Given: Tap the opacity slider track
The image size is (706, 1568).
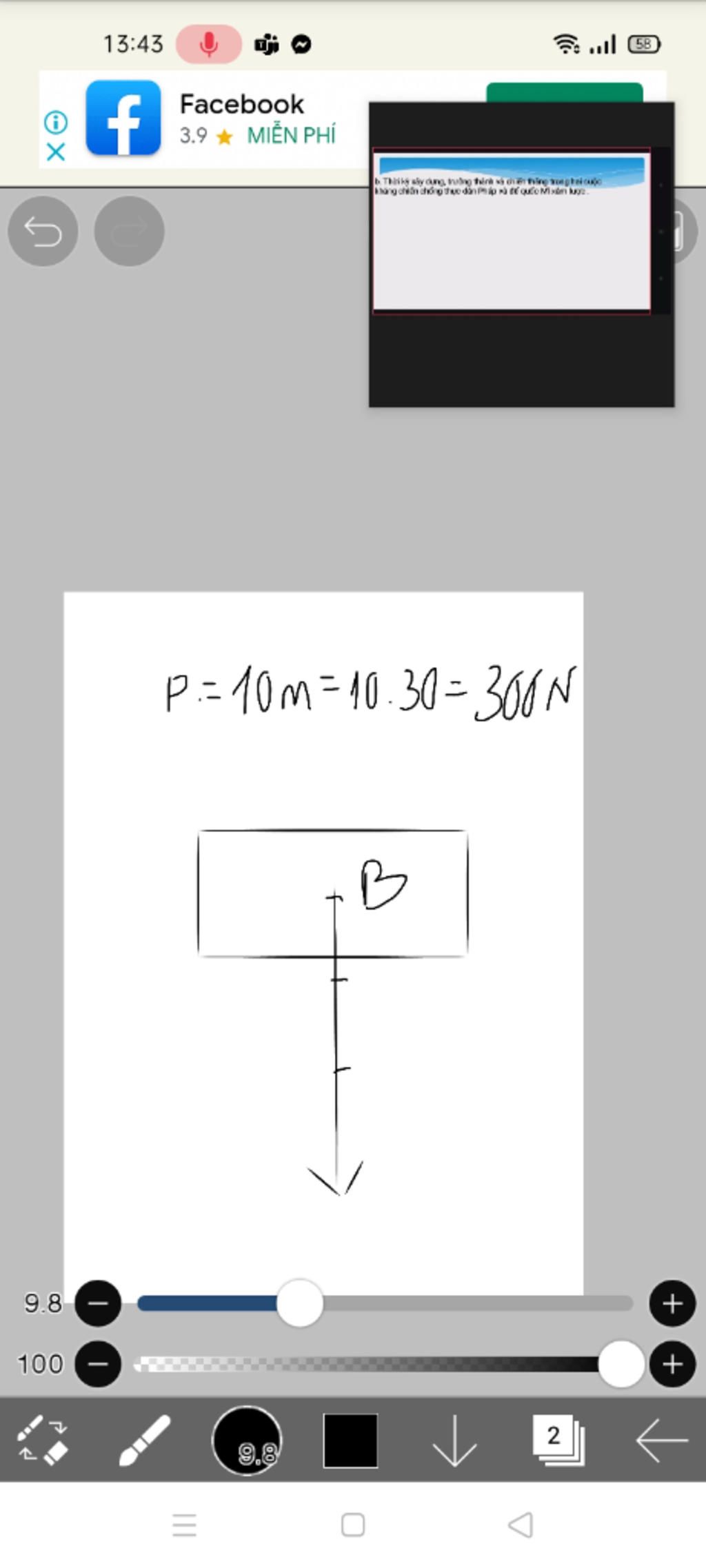Looking at the screenshot, I should pyautogui.click(x=365, y=1364).
